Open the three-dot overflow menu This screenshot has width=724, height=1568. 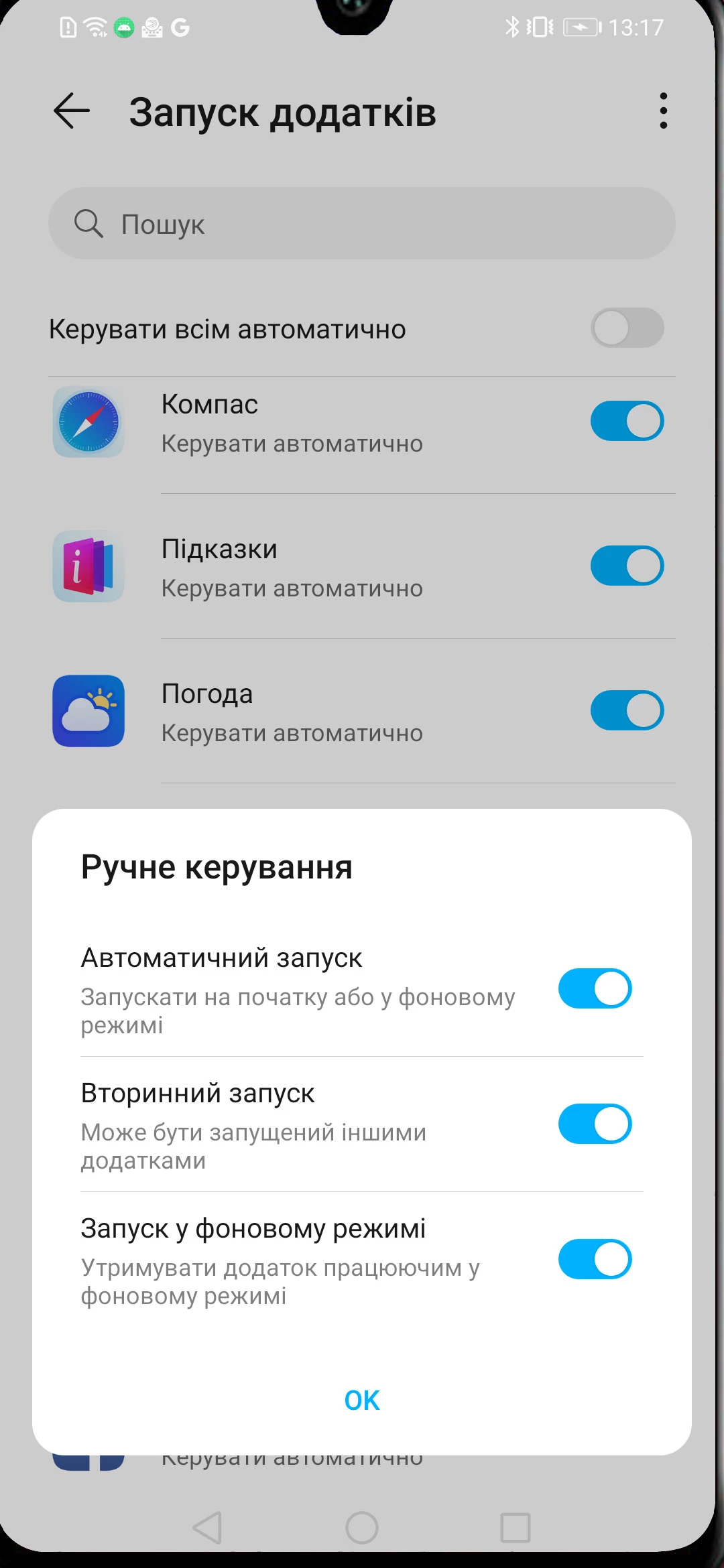coord(663,111)
